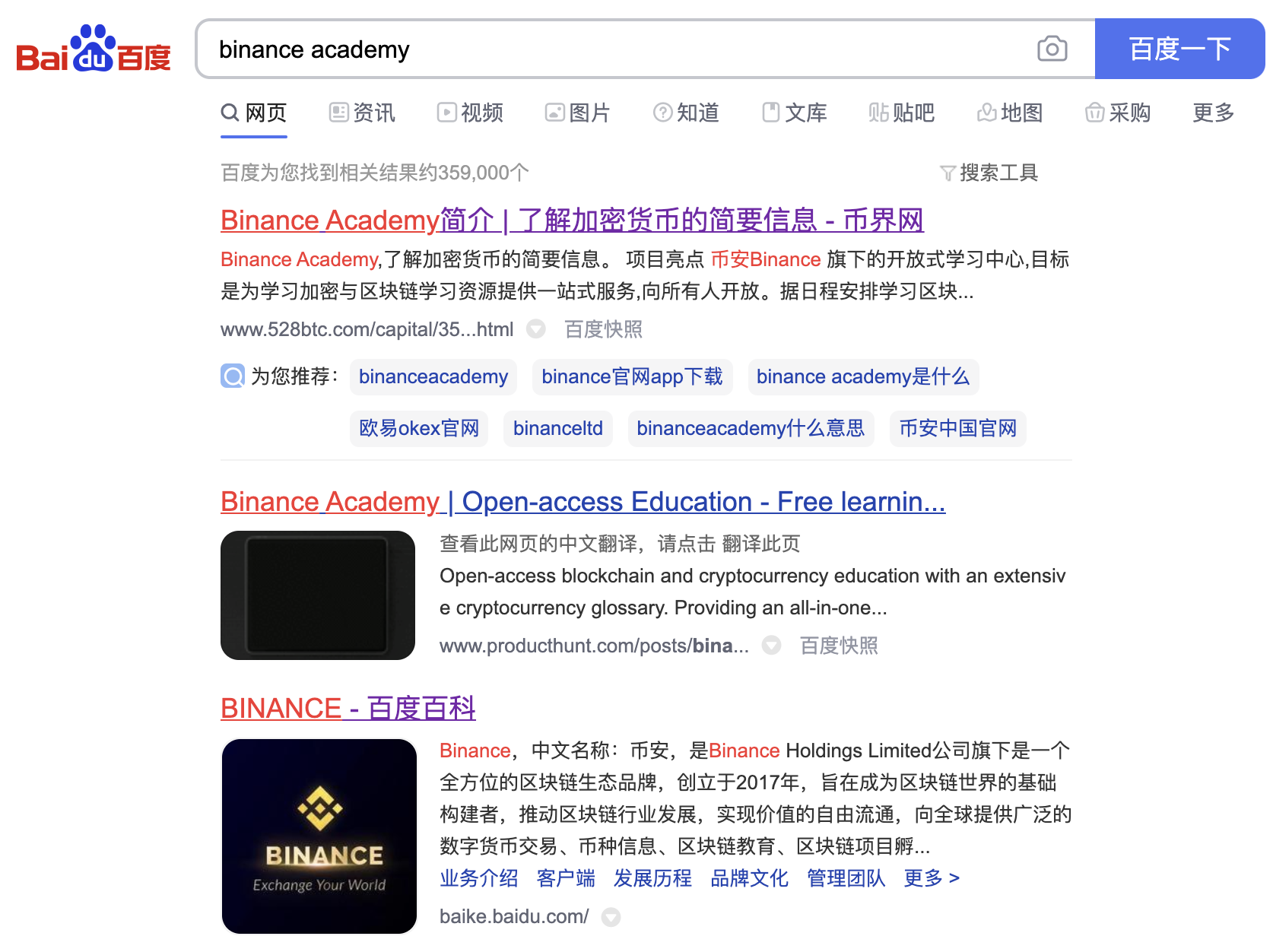Switch to the 知道 tab
The height and width of the screenshot is (952, 1273).
[687, 113]
